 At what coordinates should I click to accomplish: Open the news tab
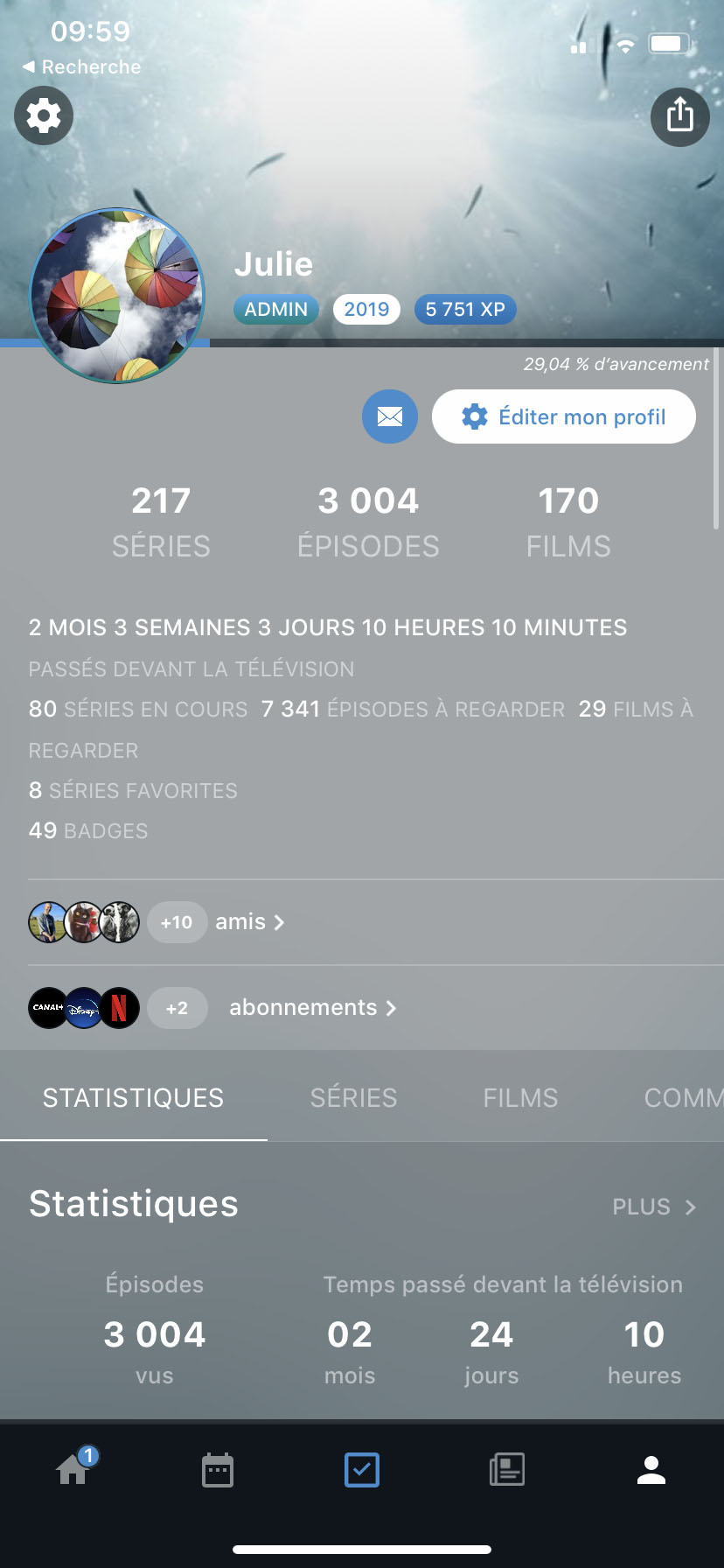click(x=507, y=1470)
